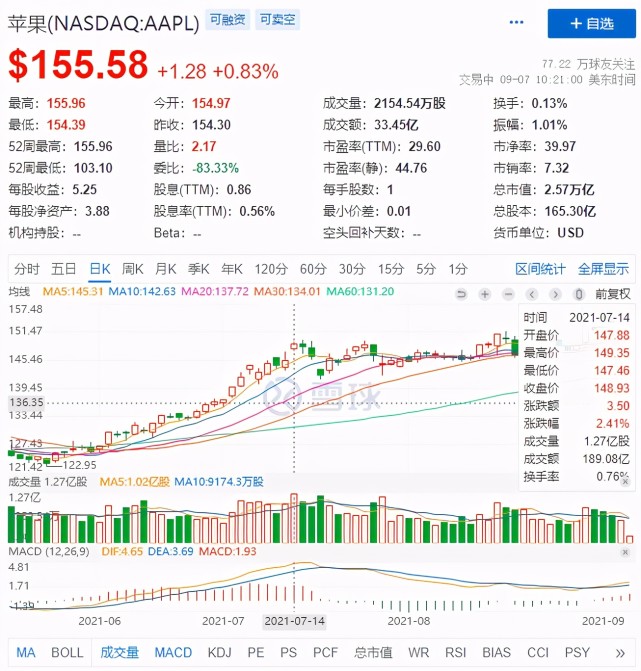Select the 周K weekly chart tab
The width and height of the screenshot is (641, 671).
[133, 268]
